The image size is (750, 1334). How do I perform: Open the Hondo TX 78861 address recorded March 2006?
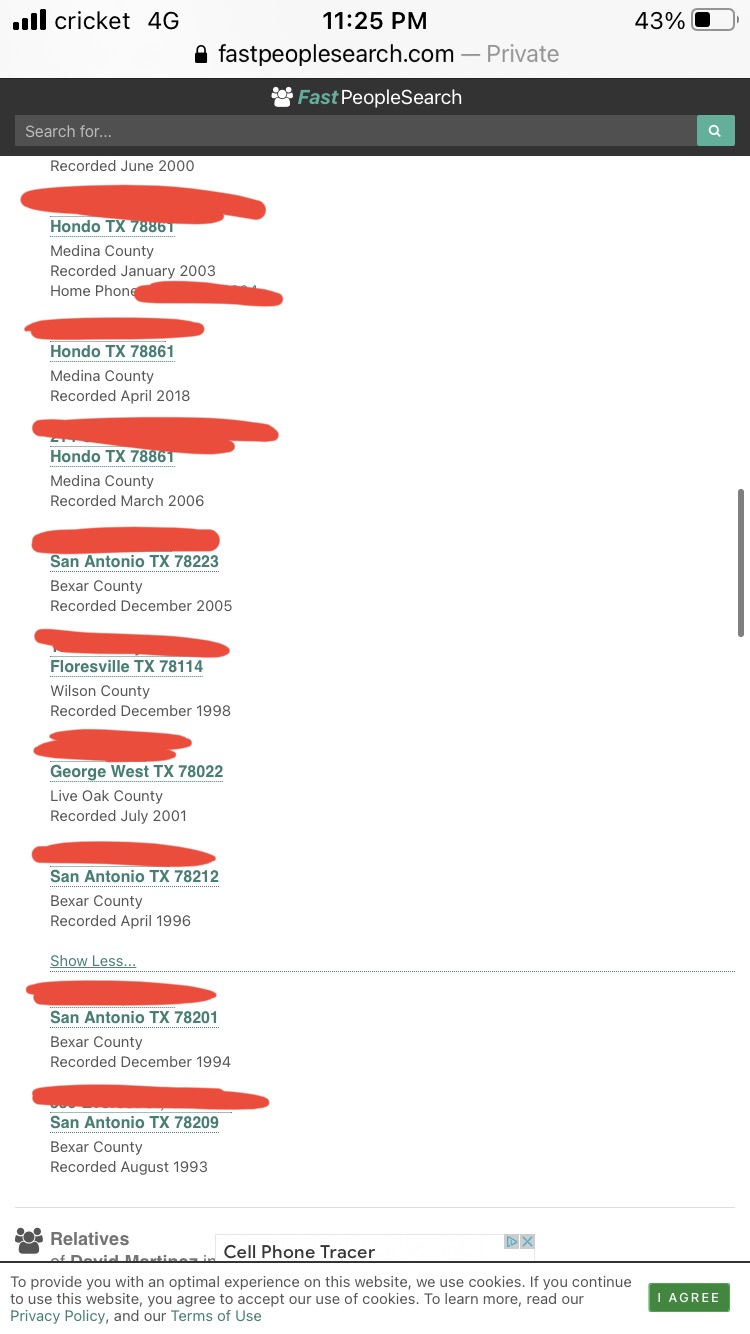(112, 456)
